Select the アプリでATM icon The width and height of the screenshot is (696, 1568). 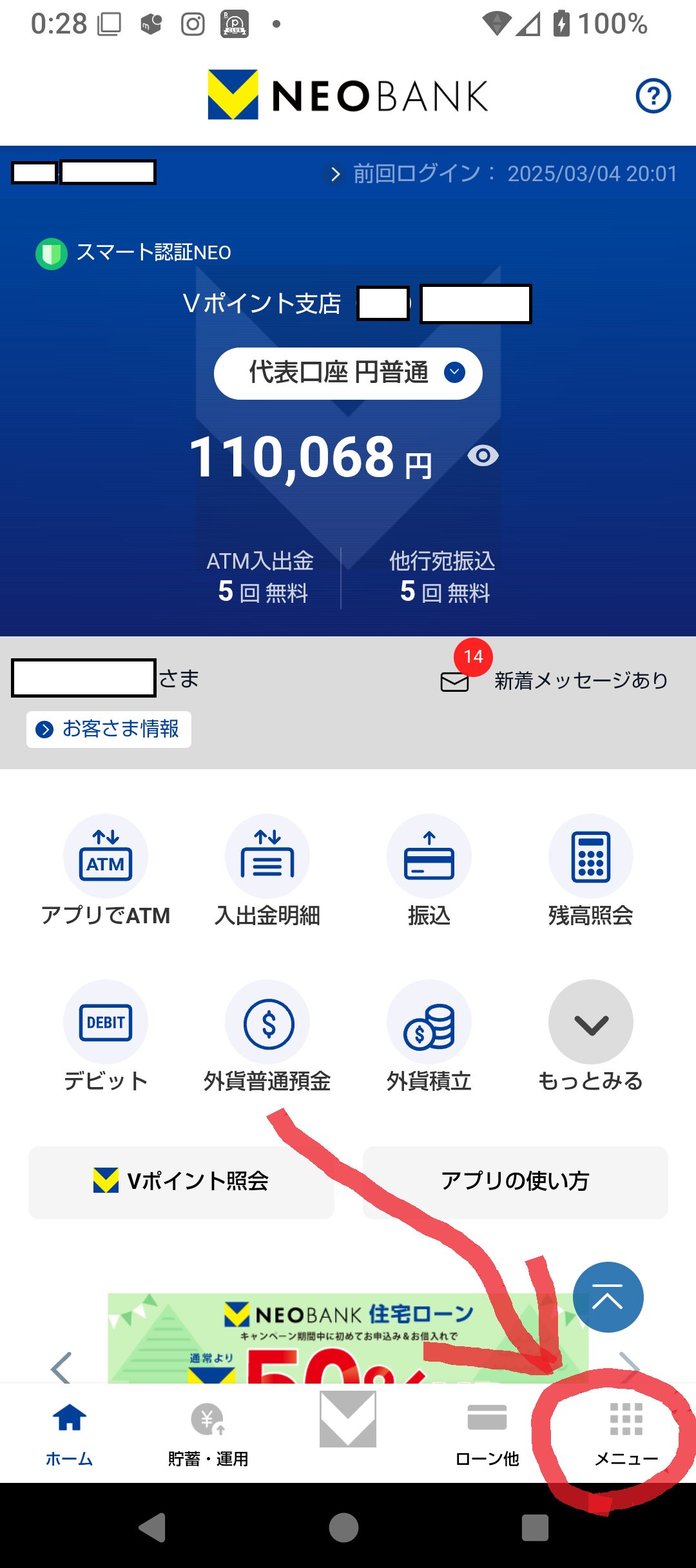105,856
